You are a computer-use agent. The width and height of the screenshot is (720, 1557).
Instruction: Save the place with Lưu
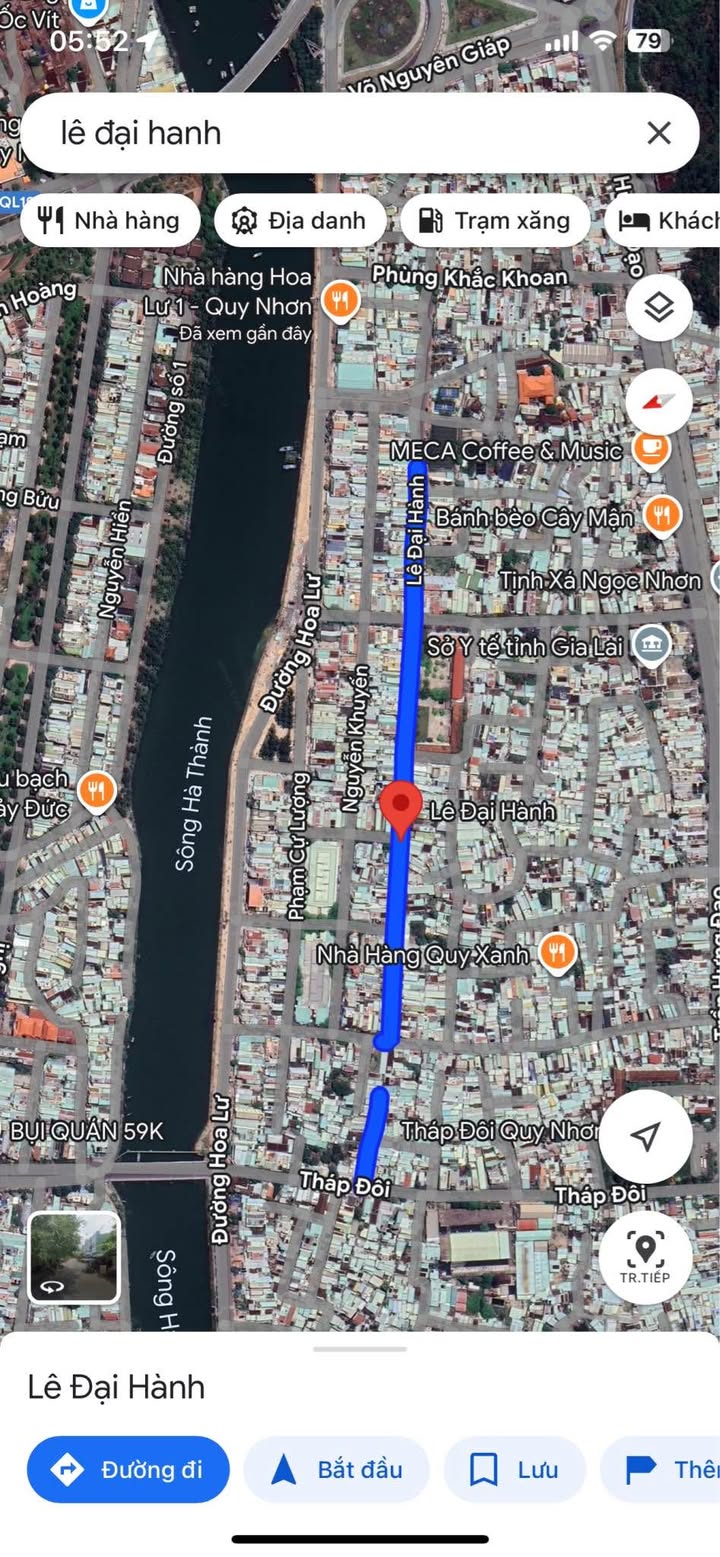point(514,1469)
